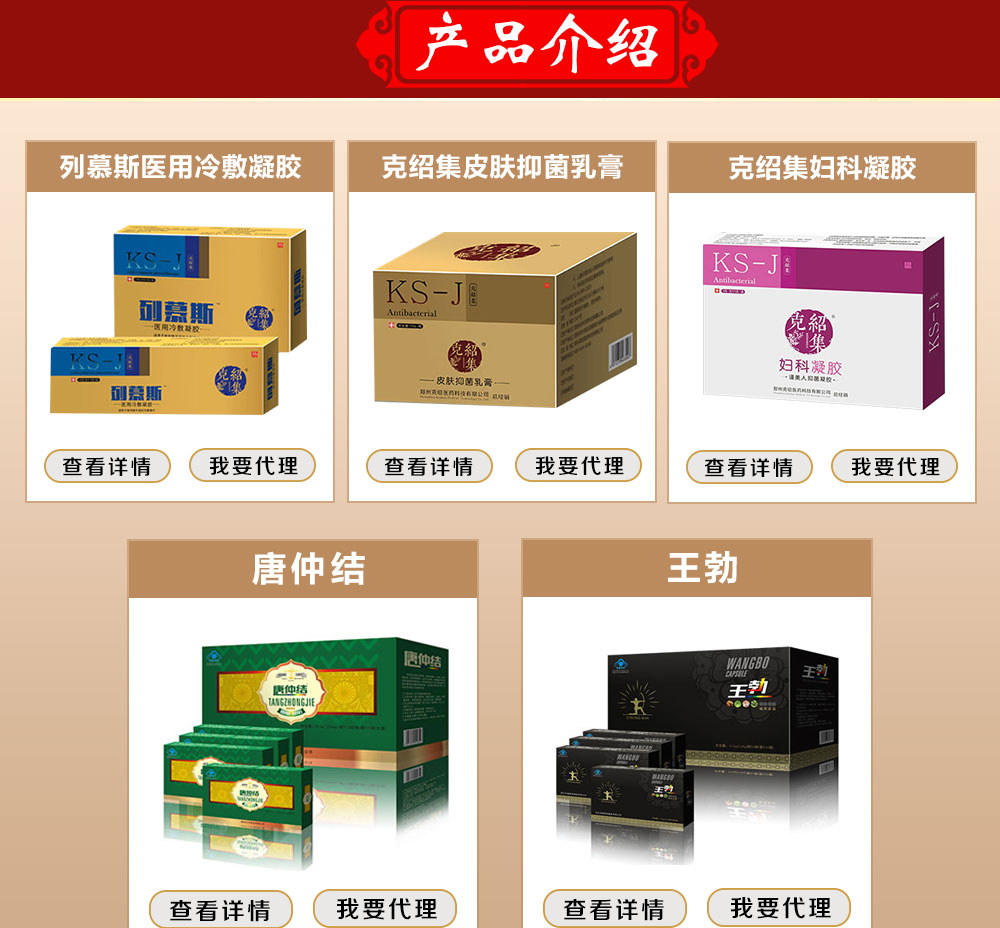Apply as agent for 克绍集皮肤抑菌乳膏
The height and width of the screenshot is (928, 1000).
578,465
